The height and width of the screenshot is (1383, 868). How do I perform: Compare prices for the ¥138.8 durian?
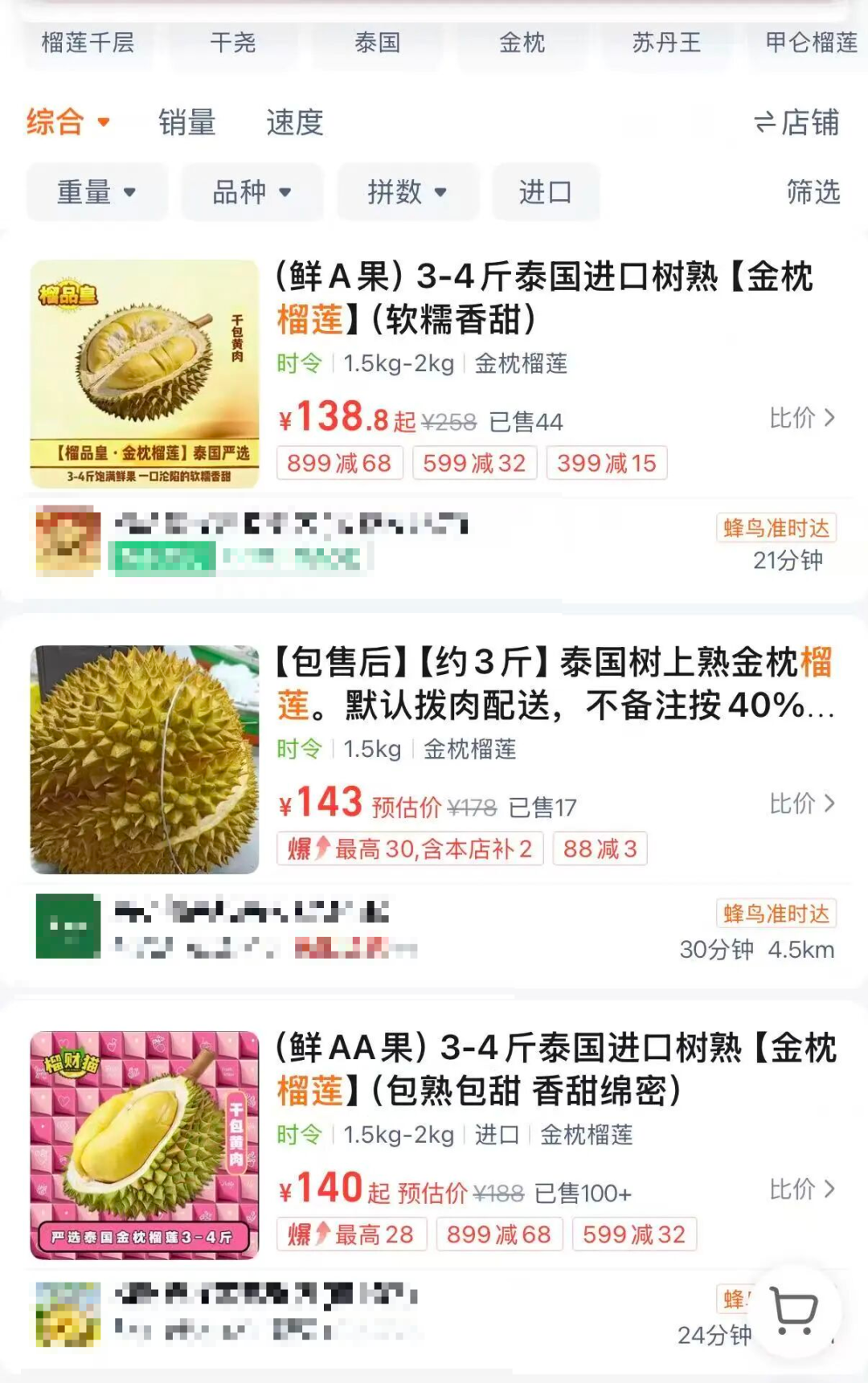[801, 418]
